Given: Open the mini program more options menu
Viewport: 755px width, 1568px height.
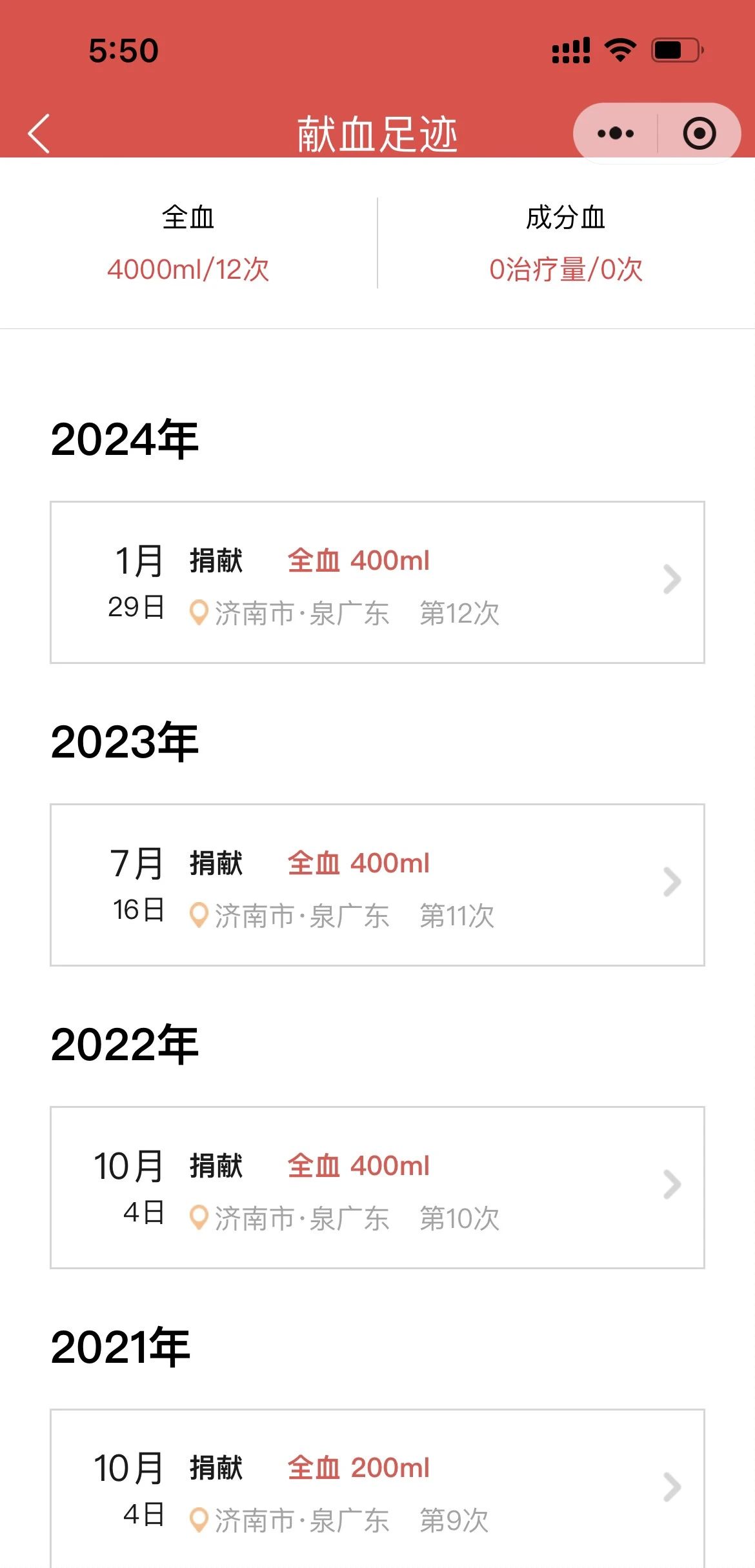Looking at the screenshot, I should [x=616, y=134].
